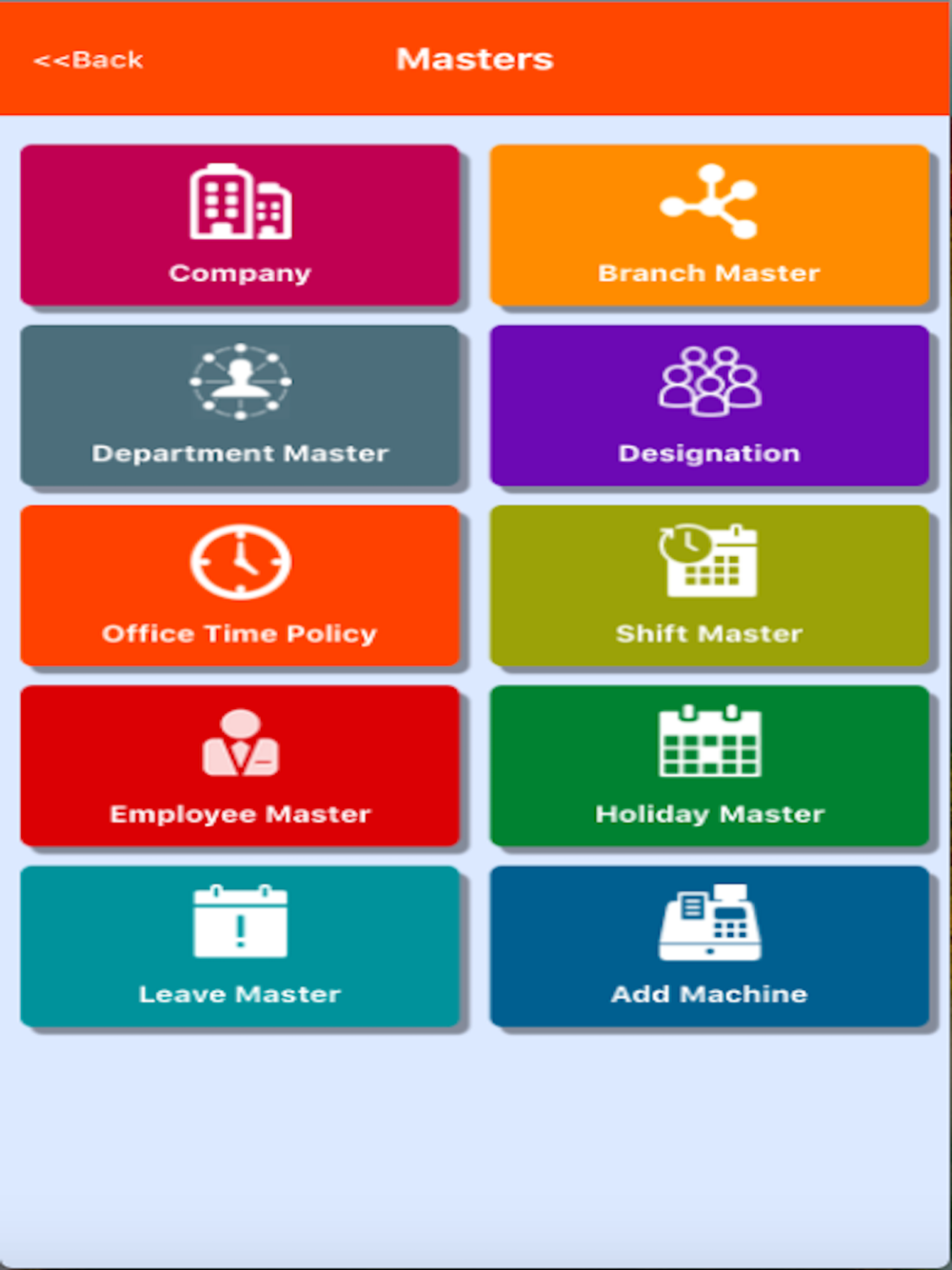Open Branch Master

tap(709, 226)
